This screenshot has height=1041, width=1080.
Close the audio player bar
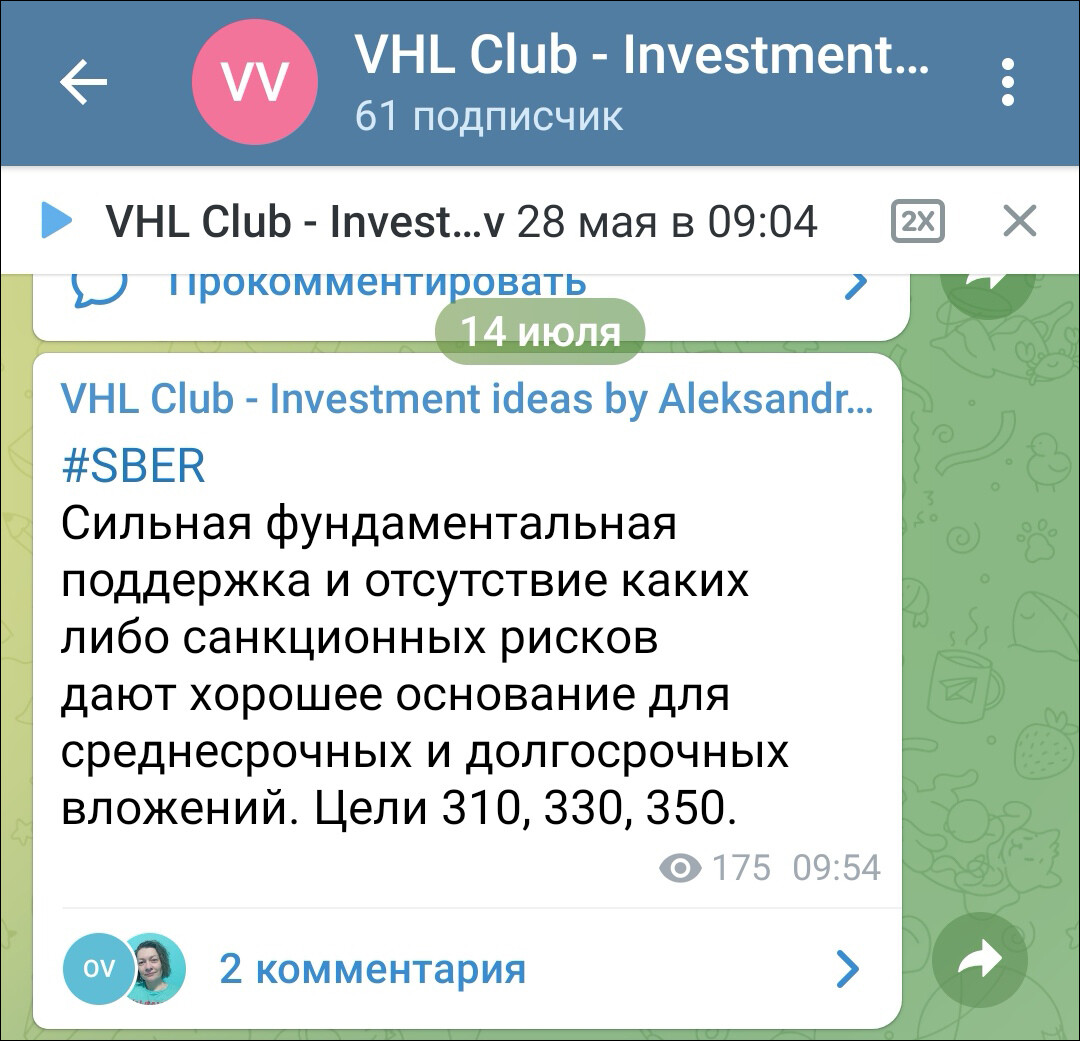tap(1019, 221)
